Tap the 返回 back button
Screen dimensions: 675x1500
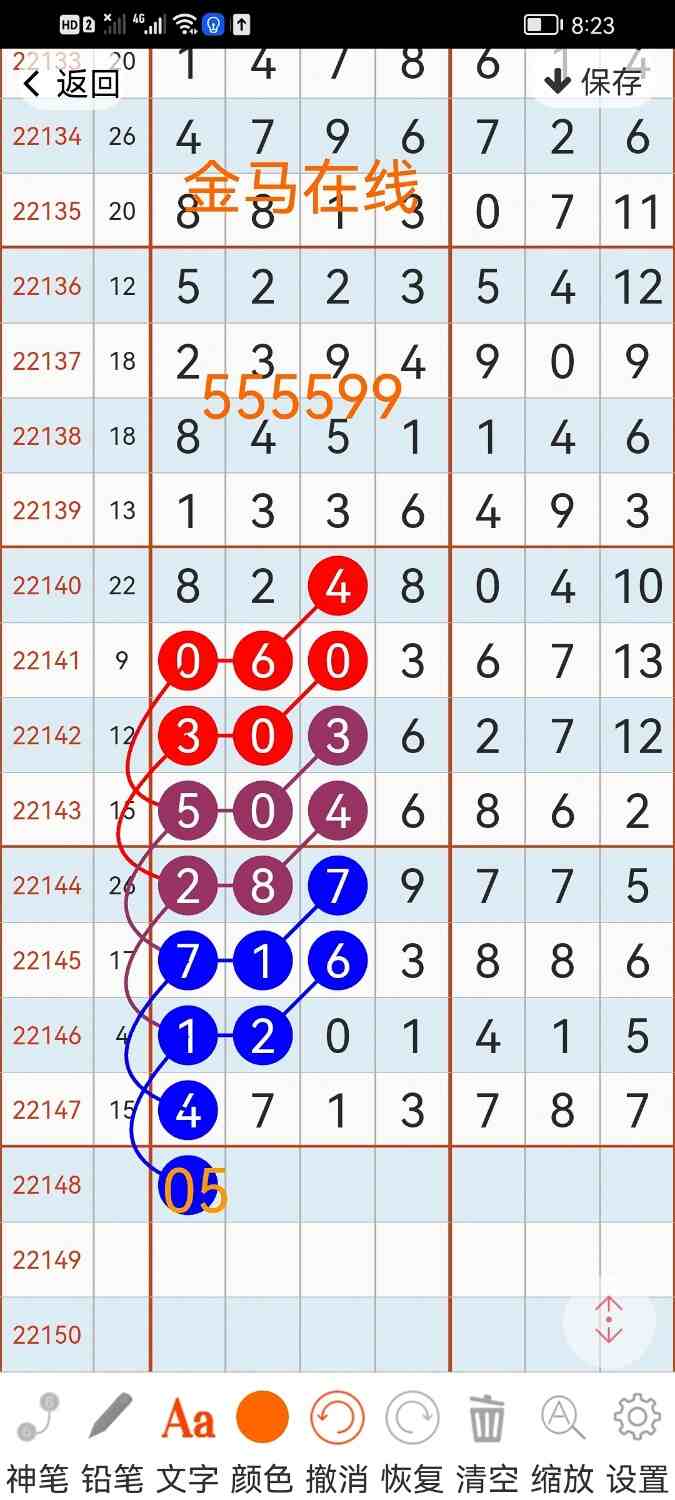(71, 83)
